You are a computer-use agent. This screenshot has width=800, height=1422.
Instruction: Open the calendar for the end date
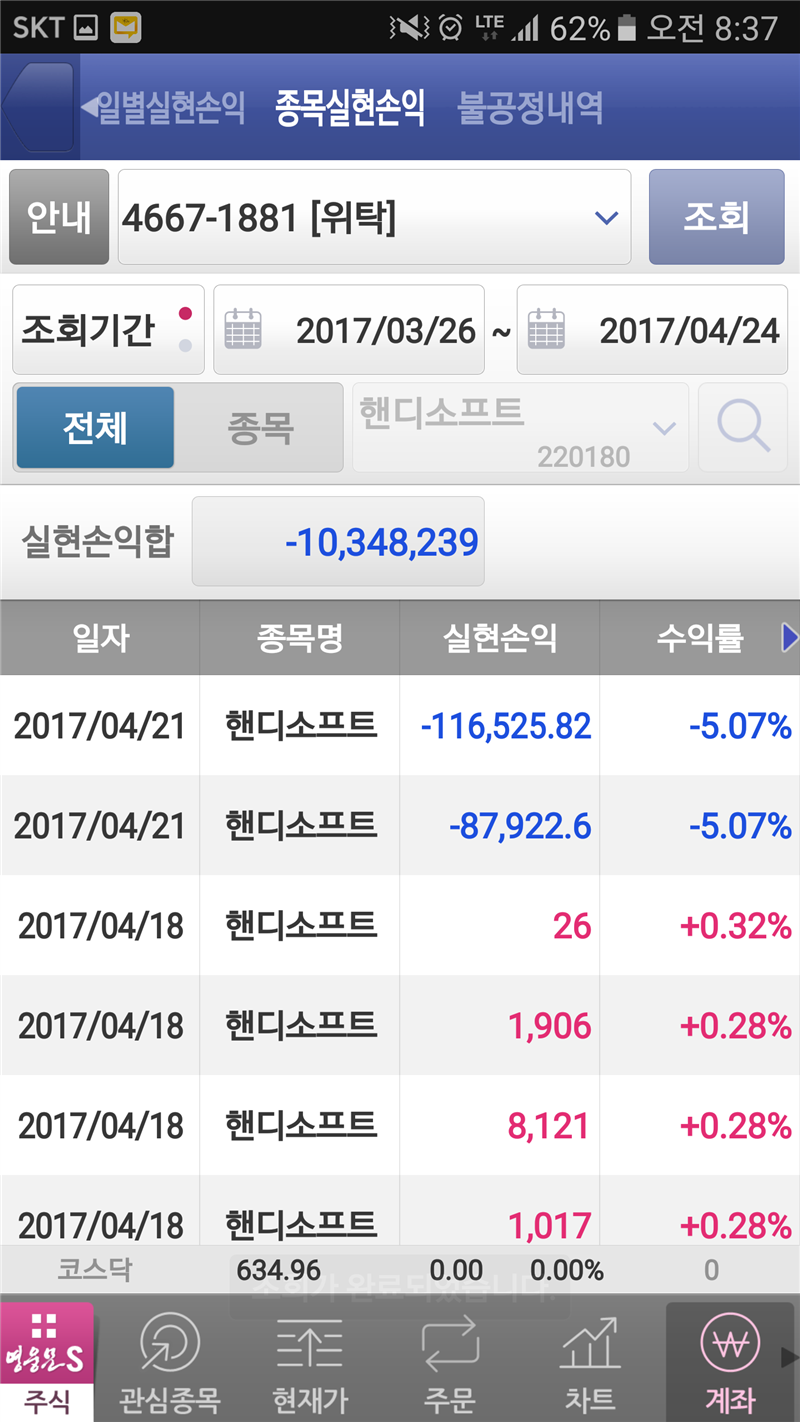point(547,330)
